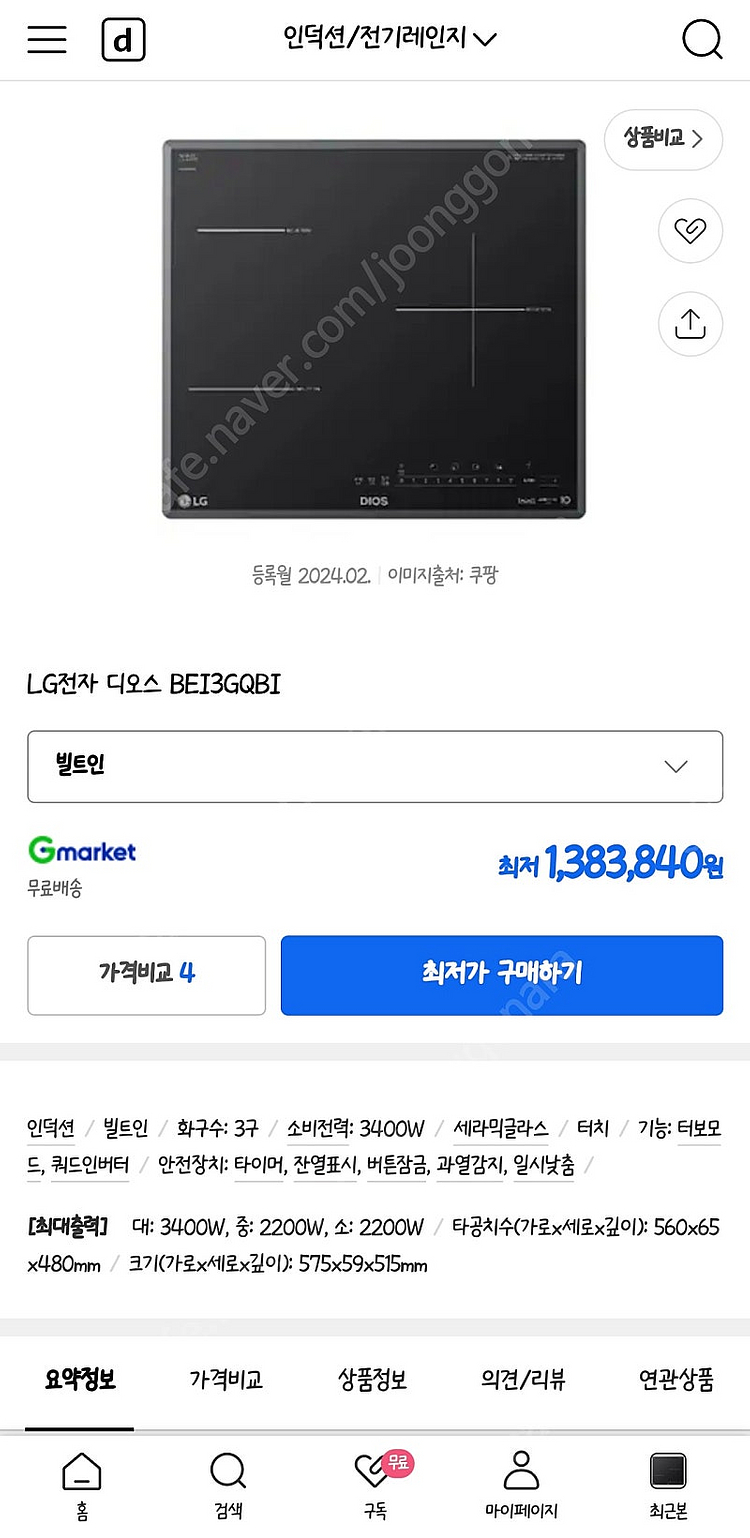Add product to wishlist heart
This screenshot has height=1538, width=750.
coord(690,231)
